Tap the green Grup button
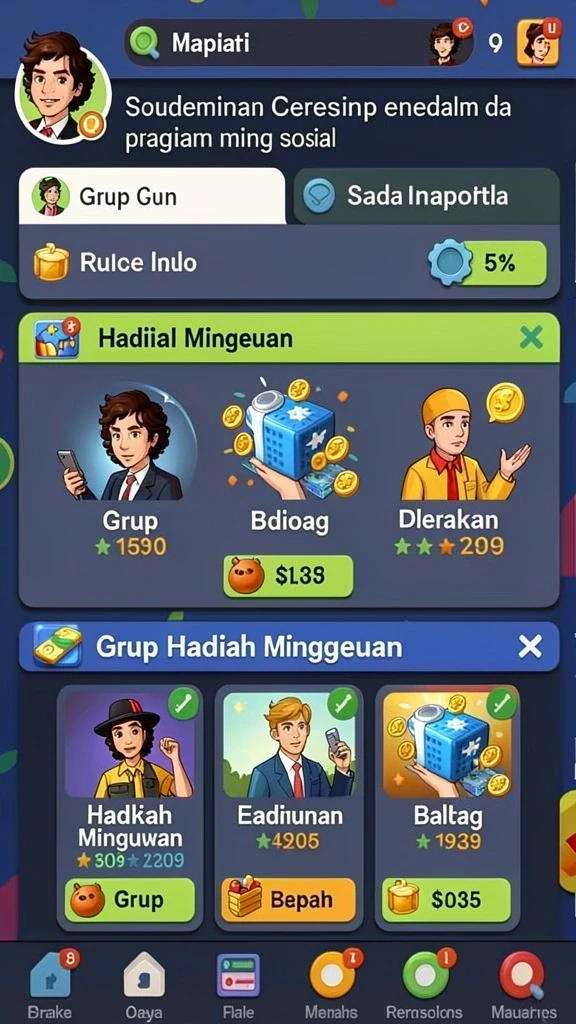This screenshot has width=576, height=1024. (x=129, y=900)
